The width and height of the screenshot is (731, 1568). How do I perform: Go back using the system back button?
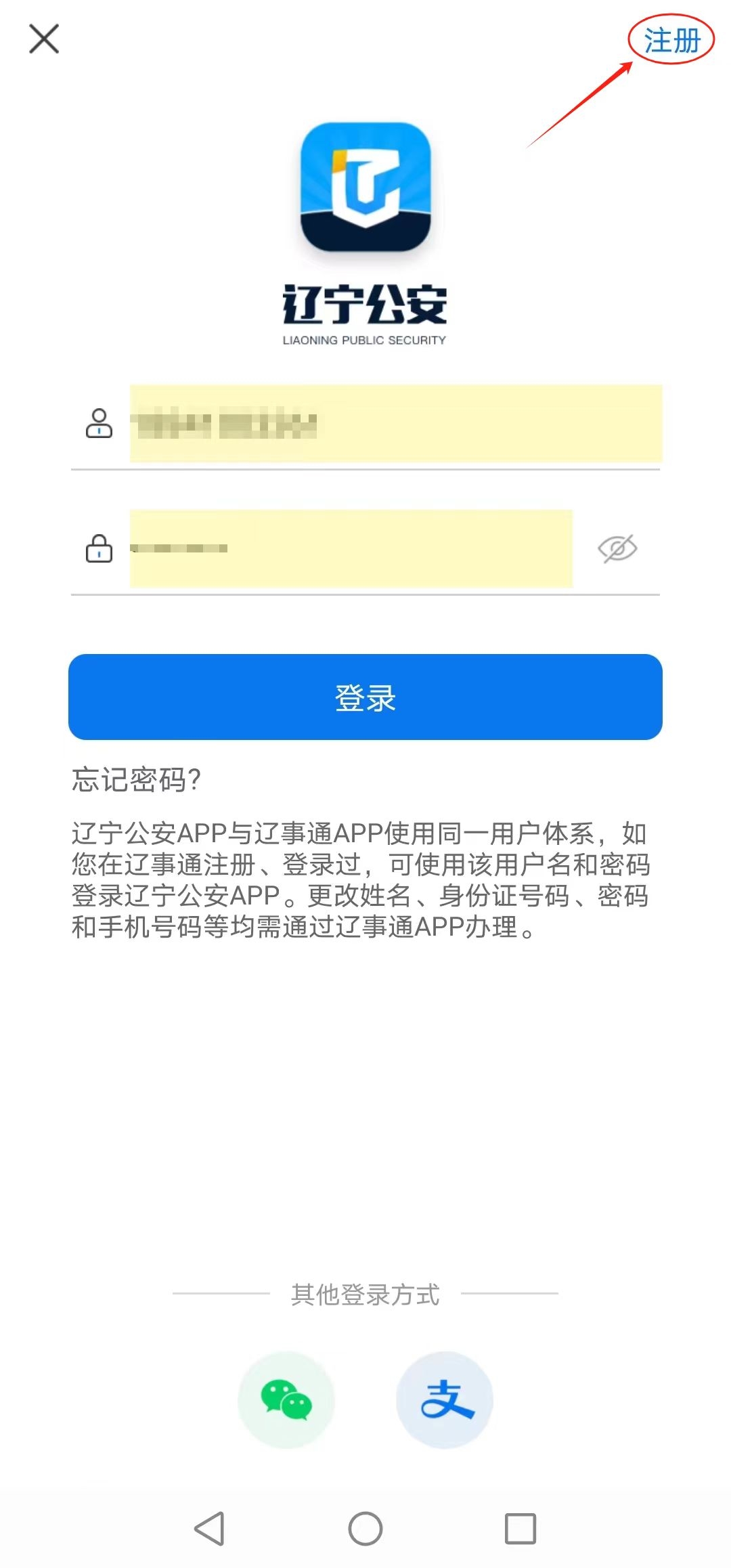coord(209,1528)
